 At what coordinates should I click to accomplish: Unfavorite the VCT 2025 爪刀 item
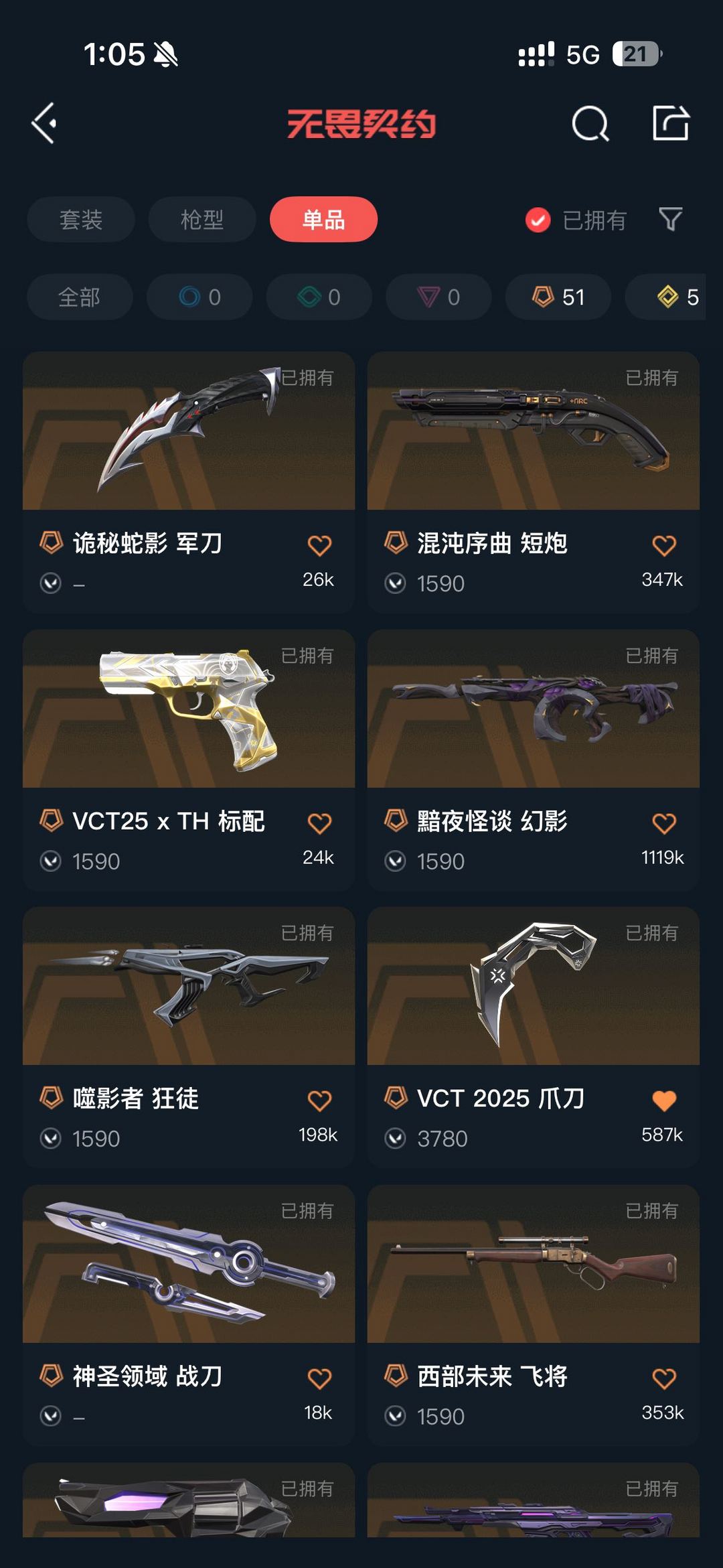(x=663, y=1098)
